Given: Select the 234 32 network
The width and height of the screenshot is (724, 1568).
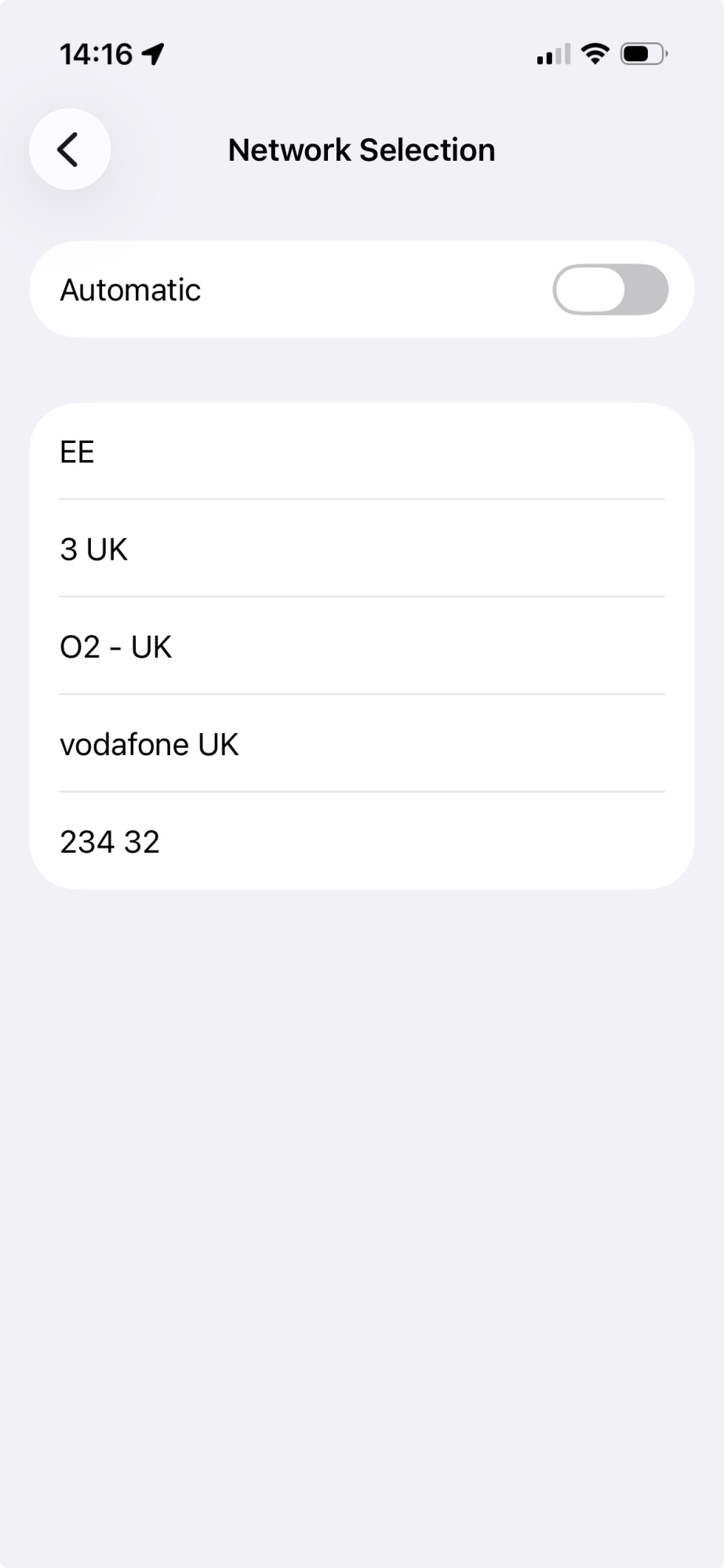Looking at the screenshot, I should pos(361,841).
